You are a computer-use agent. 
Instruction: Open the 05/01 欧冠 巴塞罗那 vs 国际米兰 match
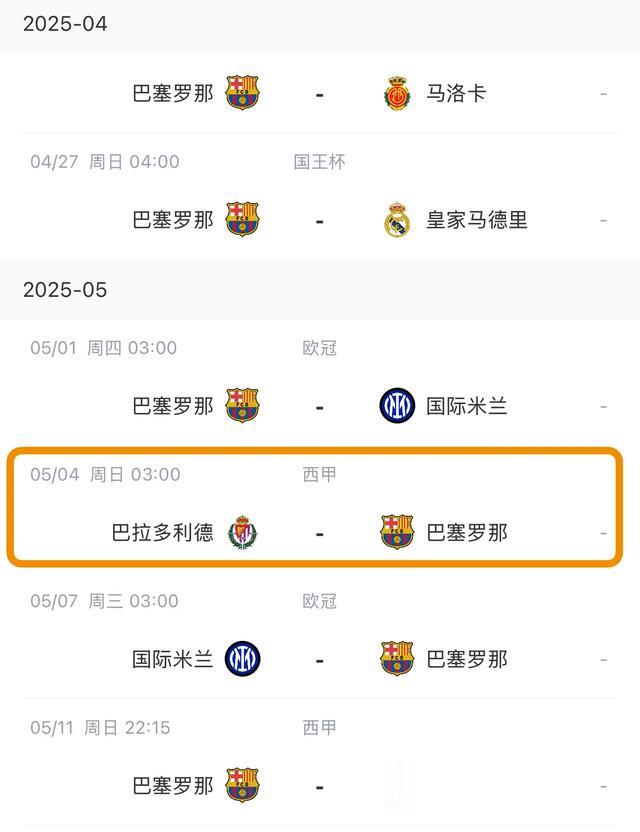tap(319, 406)
